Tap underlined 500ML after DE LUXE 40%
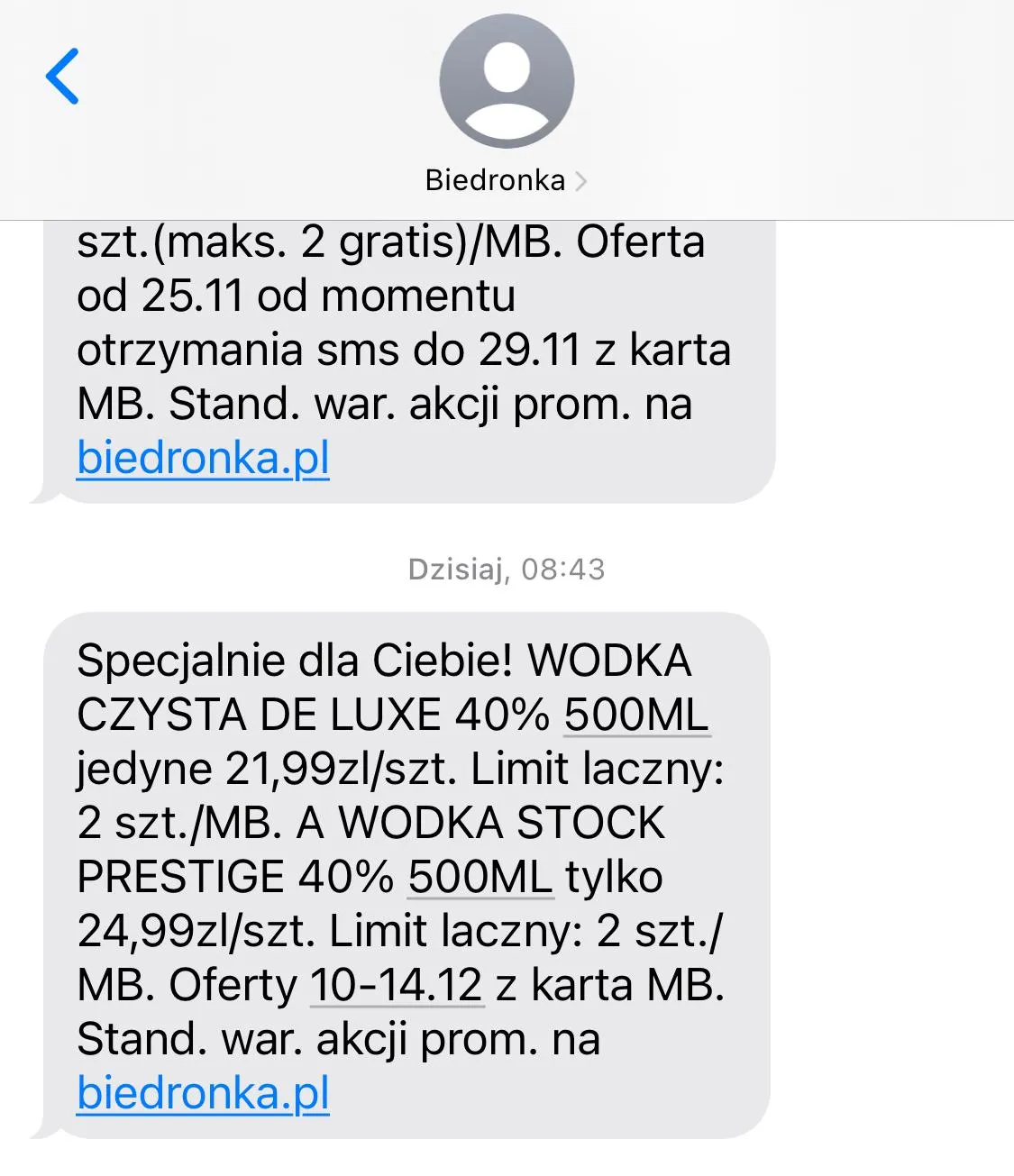This screenshot has height=1176, width=1014. 636,716
